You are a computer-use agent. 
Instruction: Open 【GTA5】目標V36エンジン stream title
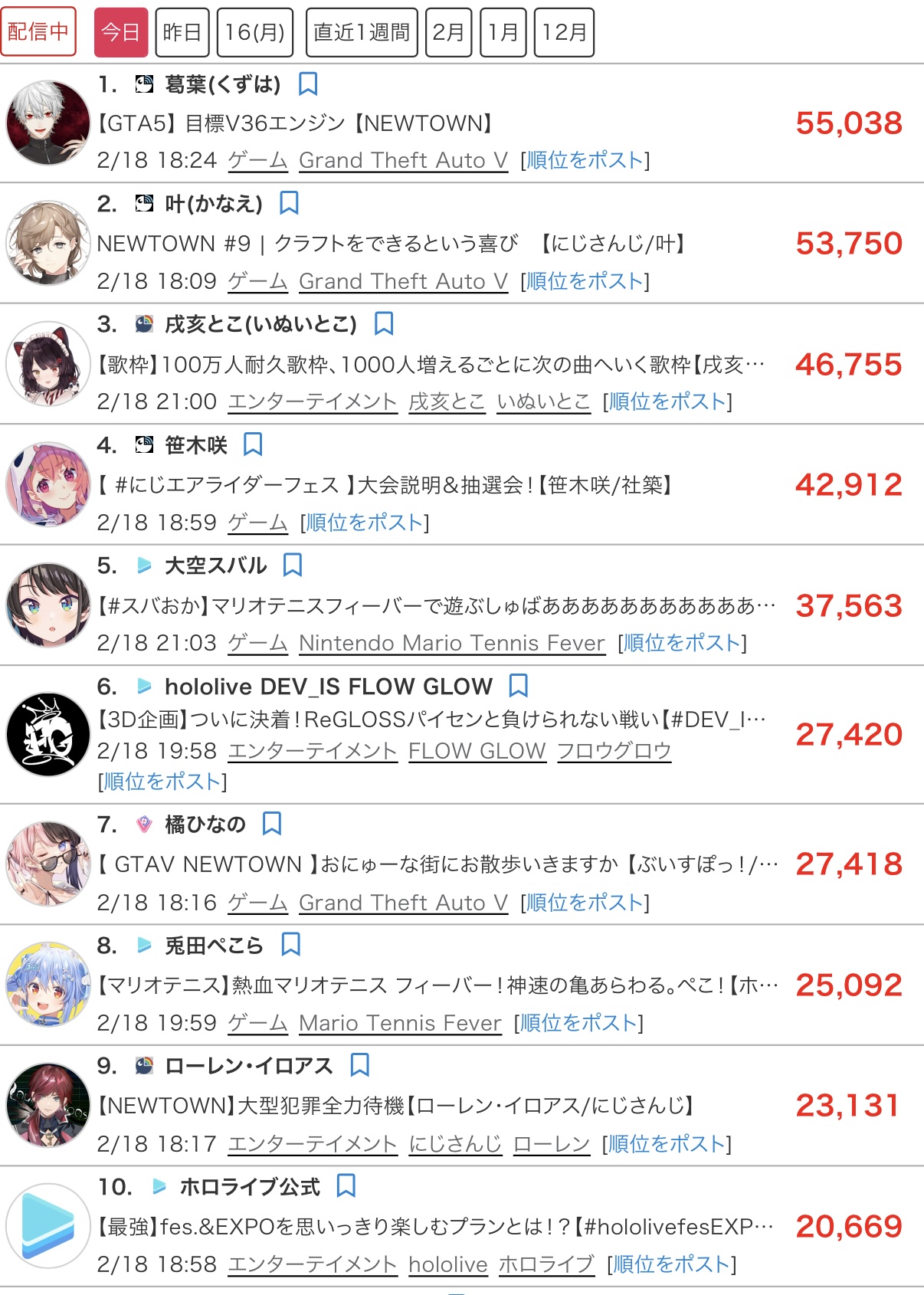296,123
